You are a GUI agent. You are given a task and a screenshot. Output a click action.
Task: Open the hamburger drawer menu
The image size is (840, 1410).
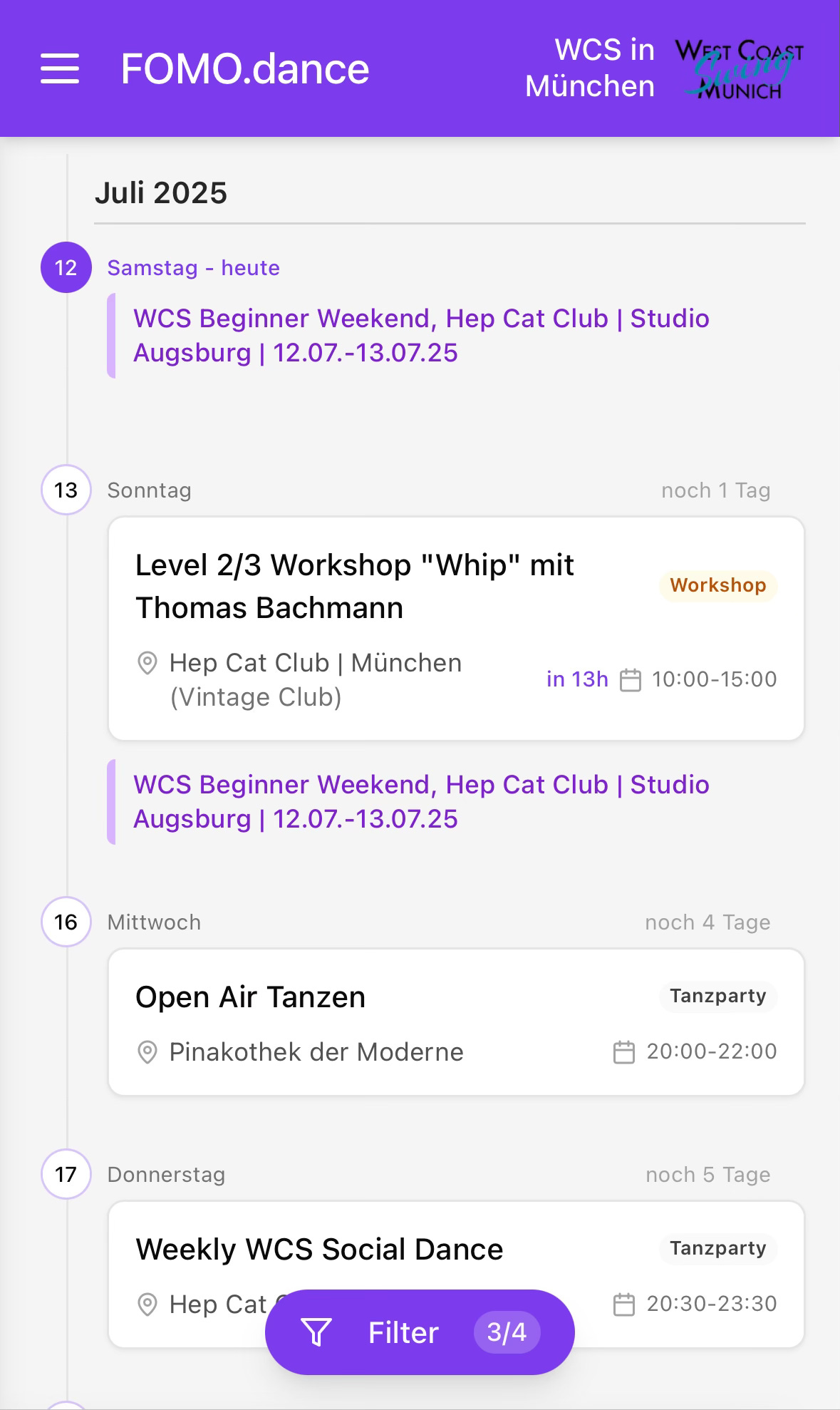[x=60, y=68]
